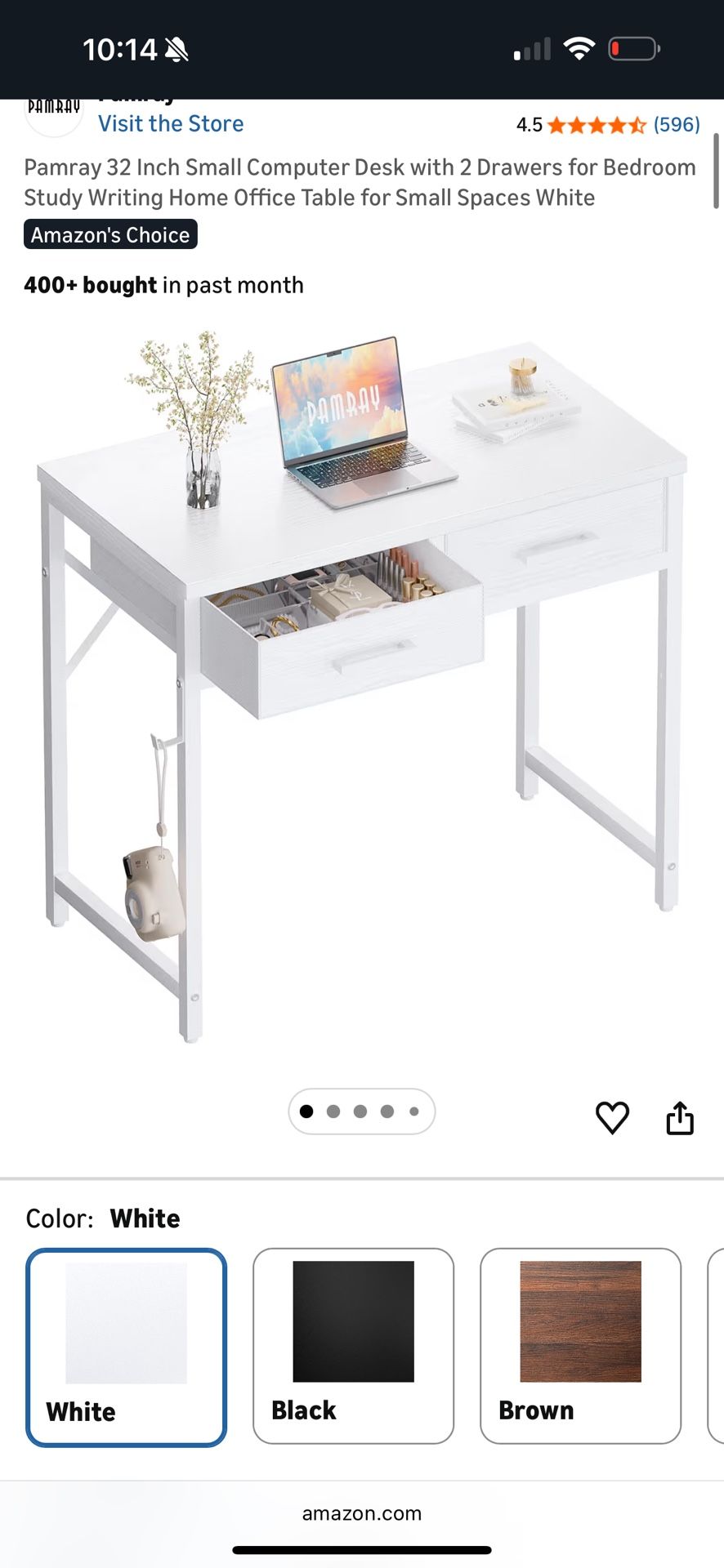
Task: Tap the amazon.com address bar
Action: 362,1513
